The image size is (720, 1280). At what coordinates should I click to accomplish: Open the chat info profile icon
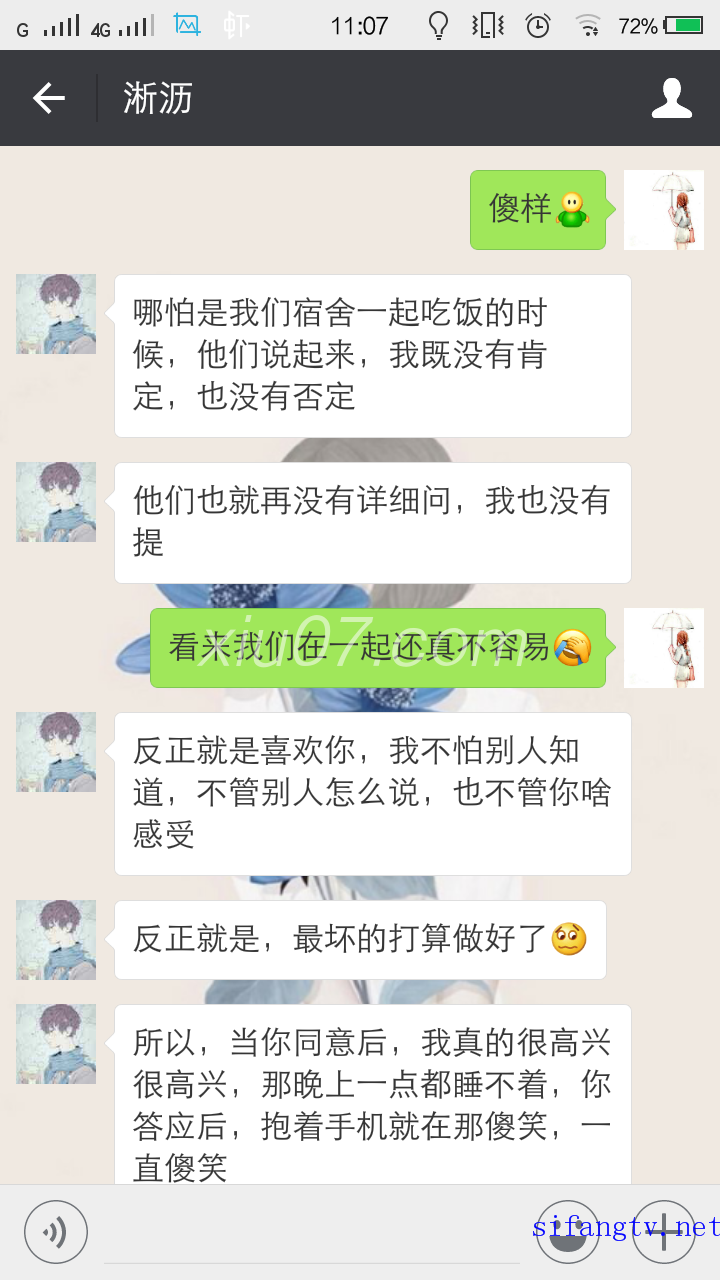pos(671,98)
